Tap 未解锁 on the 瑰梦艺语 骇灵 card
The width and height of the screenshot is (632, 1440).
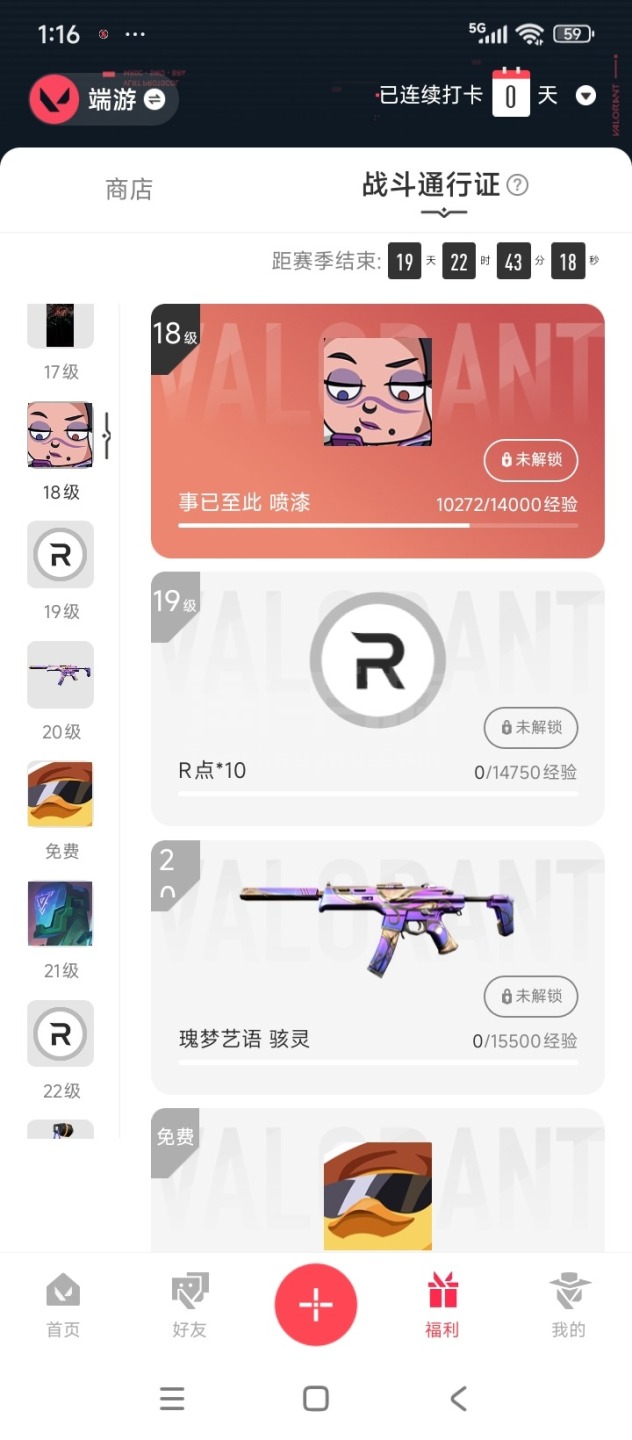click(531, 996)
